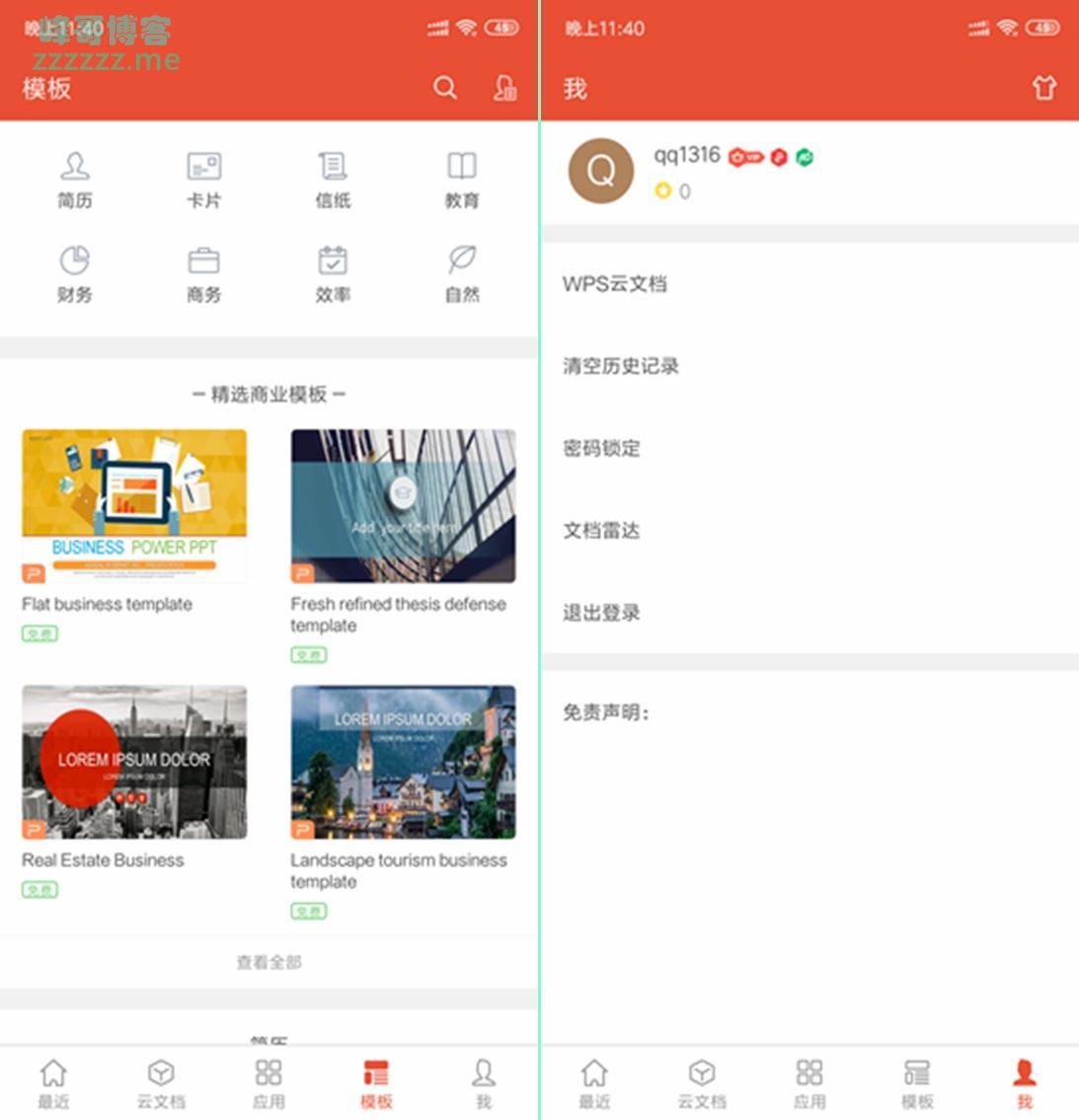This screenshot has height=1120, width=1079.
Task: Open the 简历 template category
Action: (x=75, y=179)
